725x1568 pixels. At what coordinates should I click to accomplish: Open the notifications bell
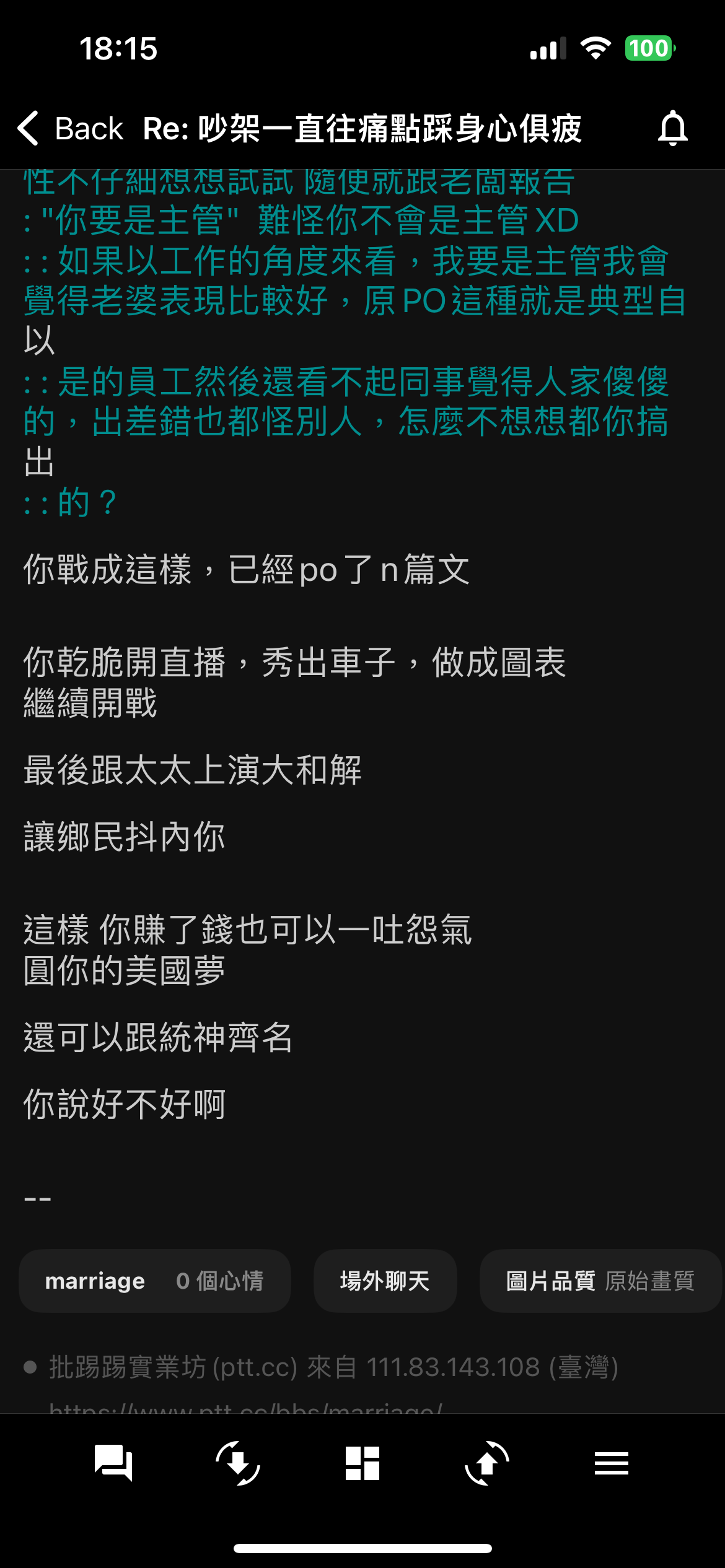[672, 129]
